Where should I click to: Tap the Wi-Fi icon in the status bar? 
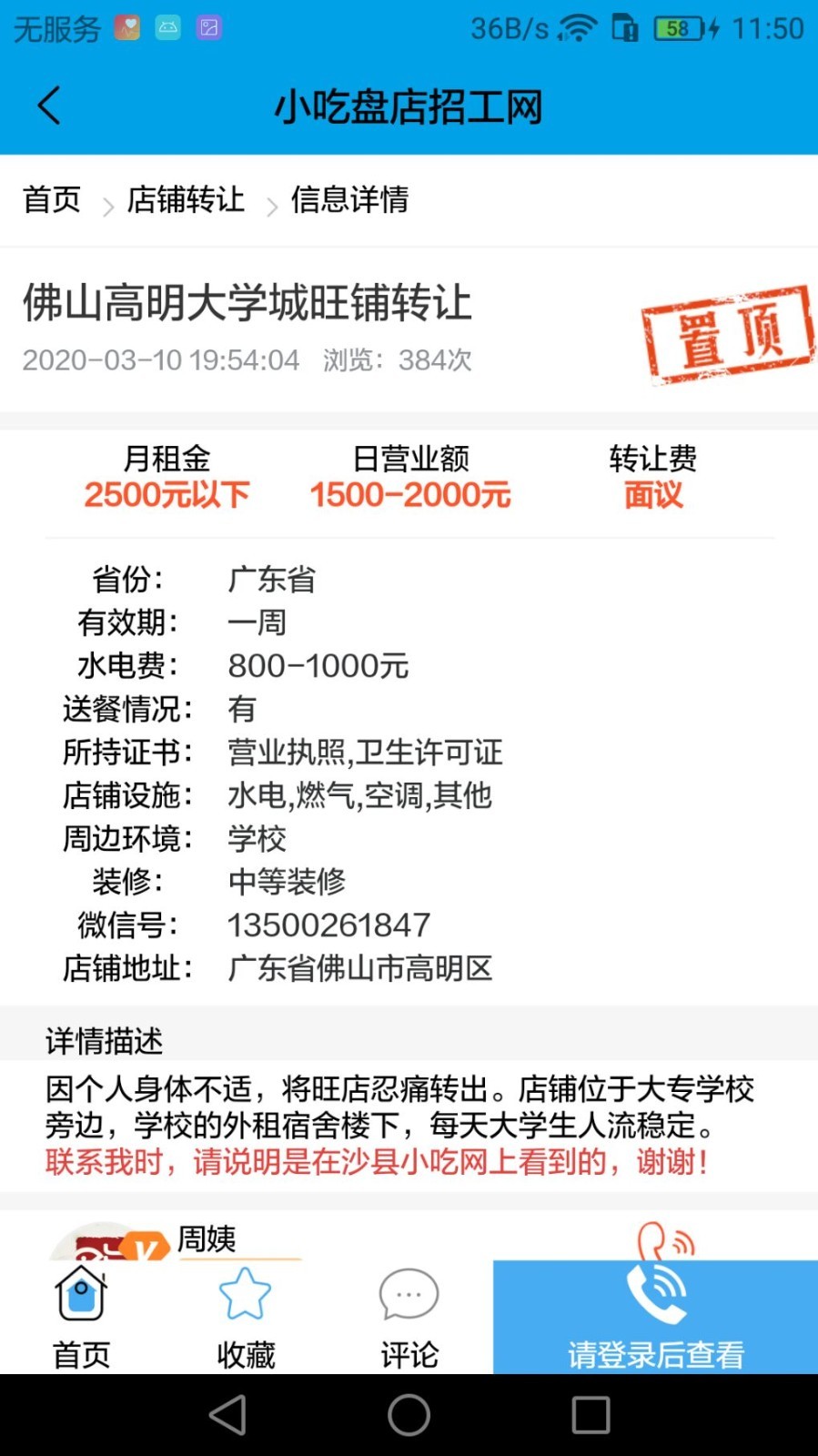point(580,27)
